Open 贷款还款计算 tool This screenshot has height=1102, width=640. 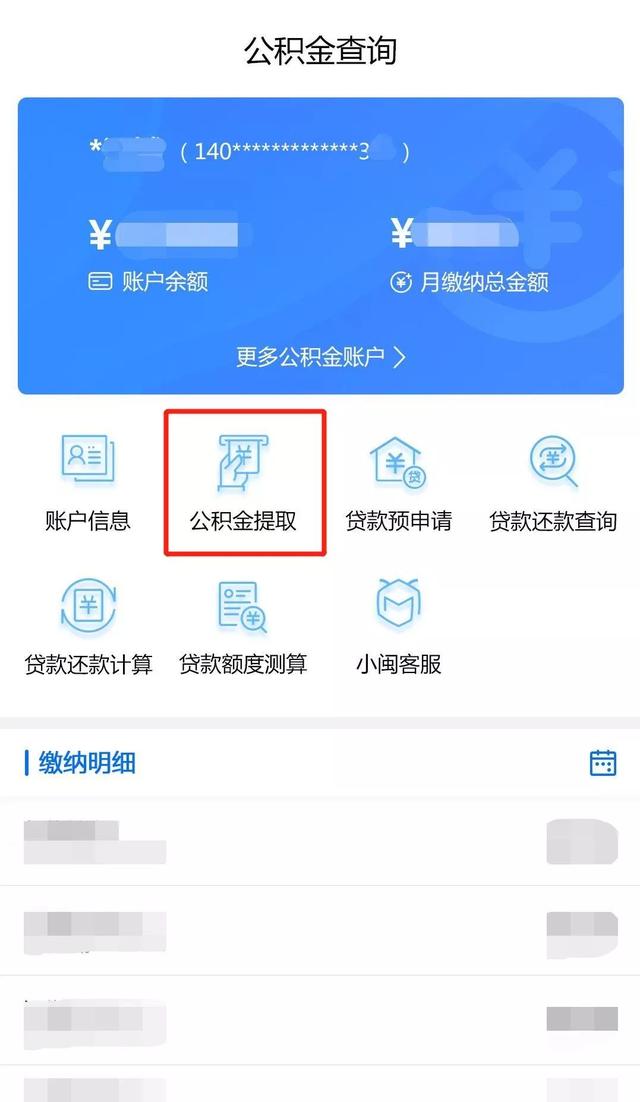[x=88, y=627]
